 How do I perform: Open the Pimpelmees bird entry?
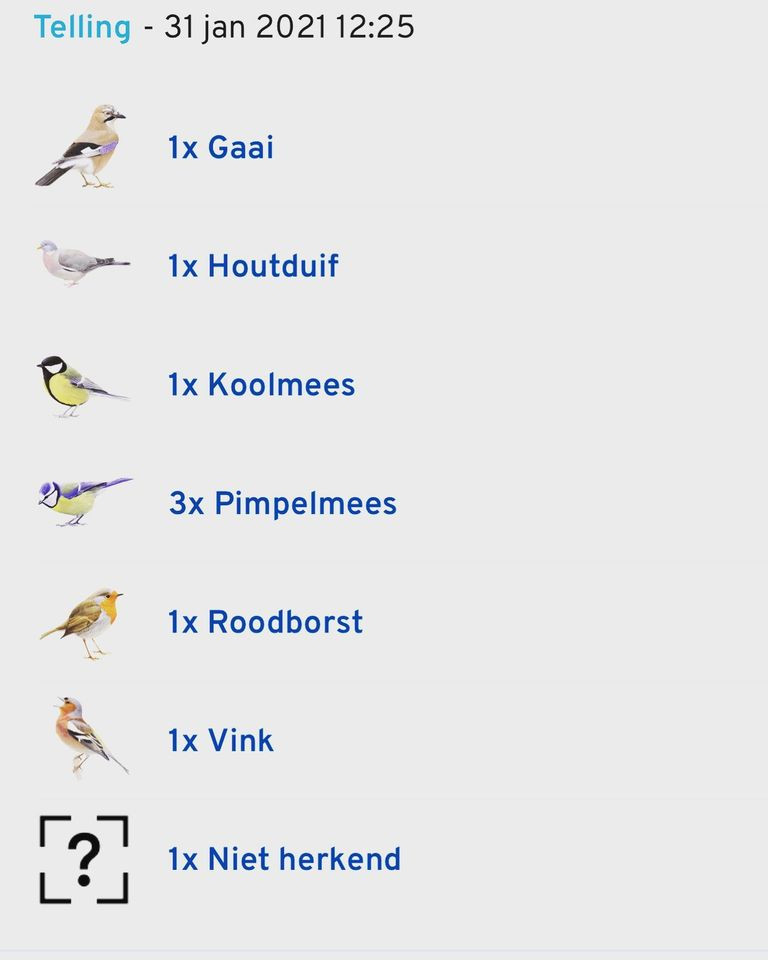[282, 504]
